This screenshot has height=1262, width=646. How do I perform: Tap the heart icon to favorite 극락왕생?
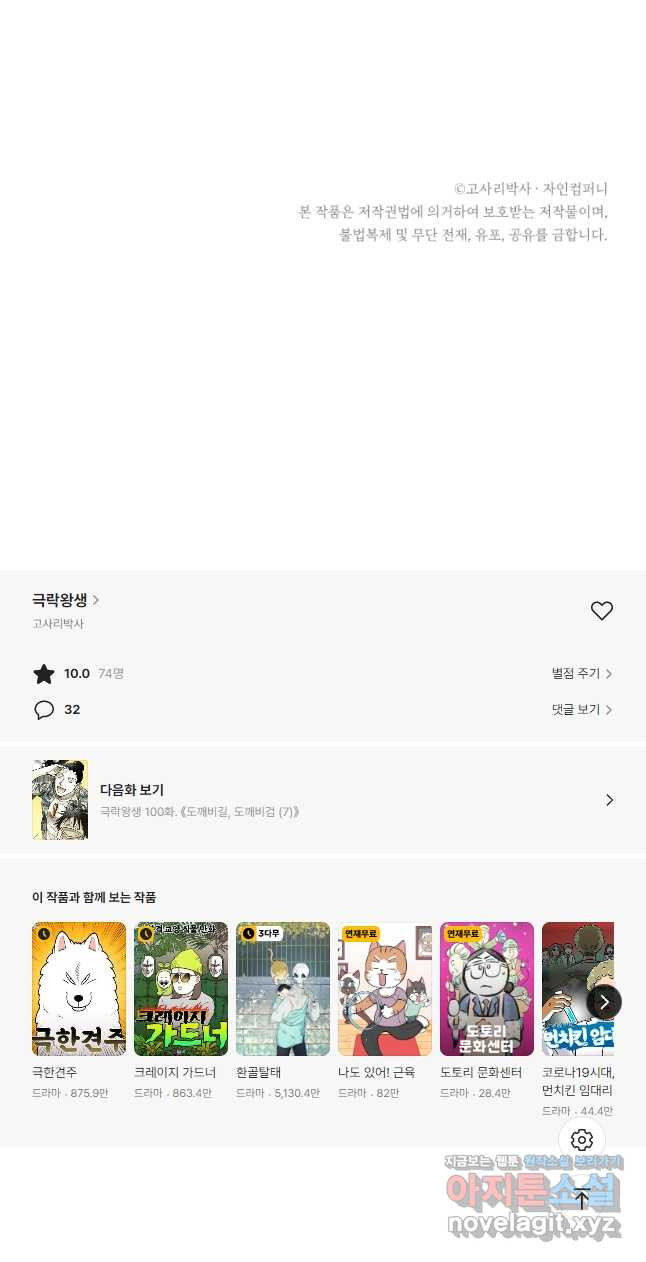[601, 611]
